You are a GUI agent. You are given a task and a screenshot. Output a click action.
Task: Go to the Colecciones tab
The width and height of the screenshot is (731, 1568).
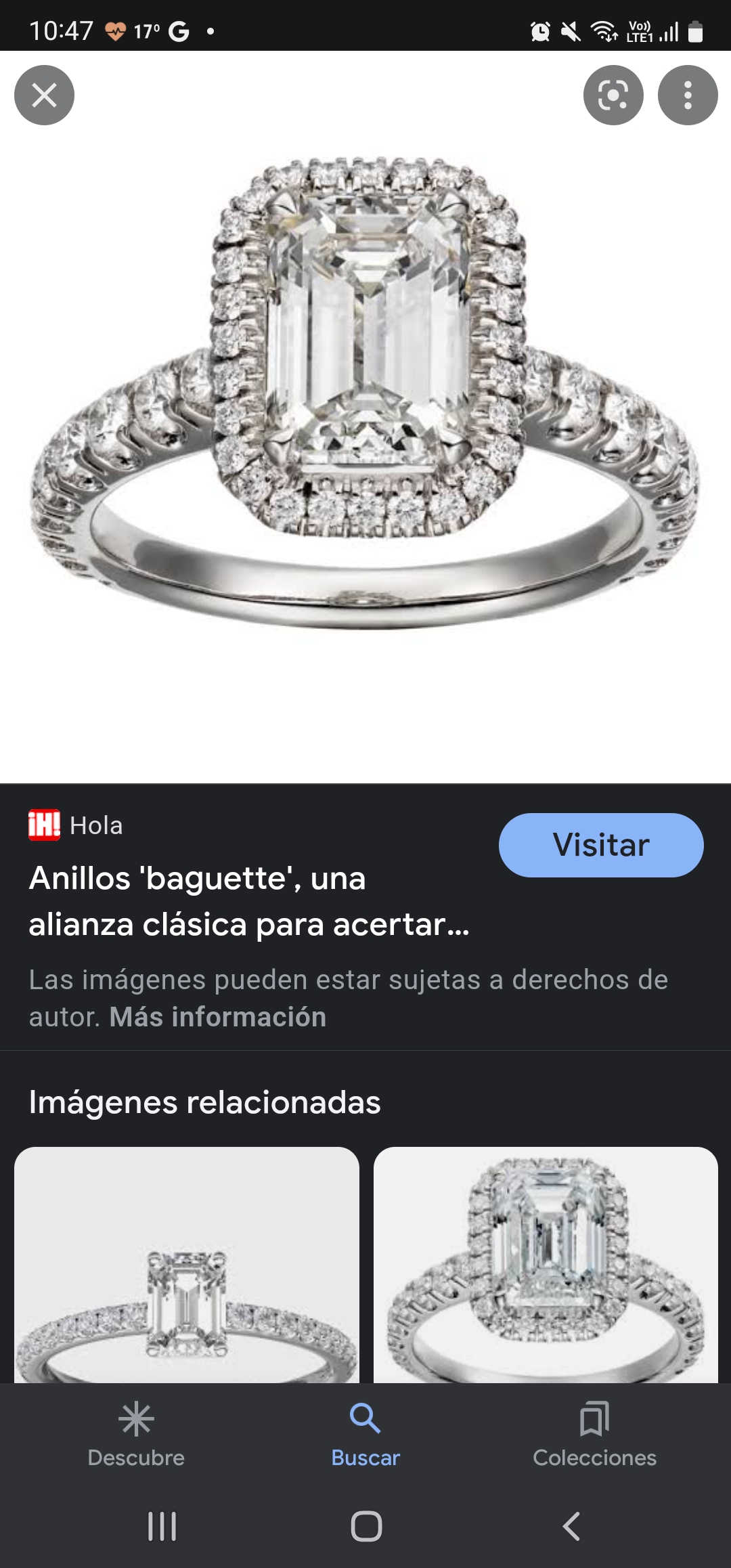click(x=594, y=1434)
